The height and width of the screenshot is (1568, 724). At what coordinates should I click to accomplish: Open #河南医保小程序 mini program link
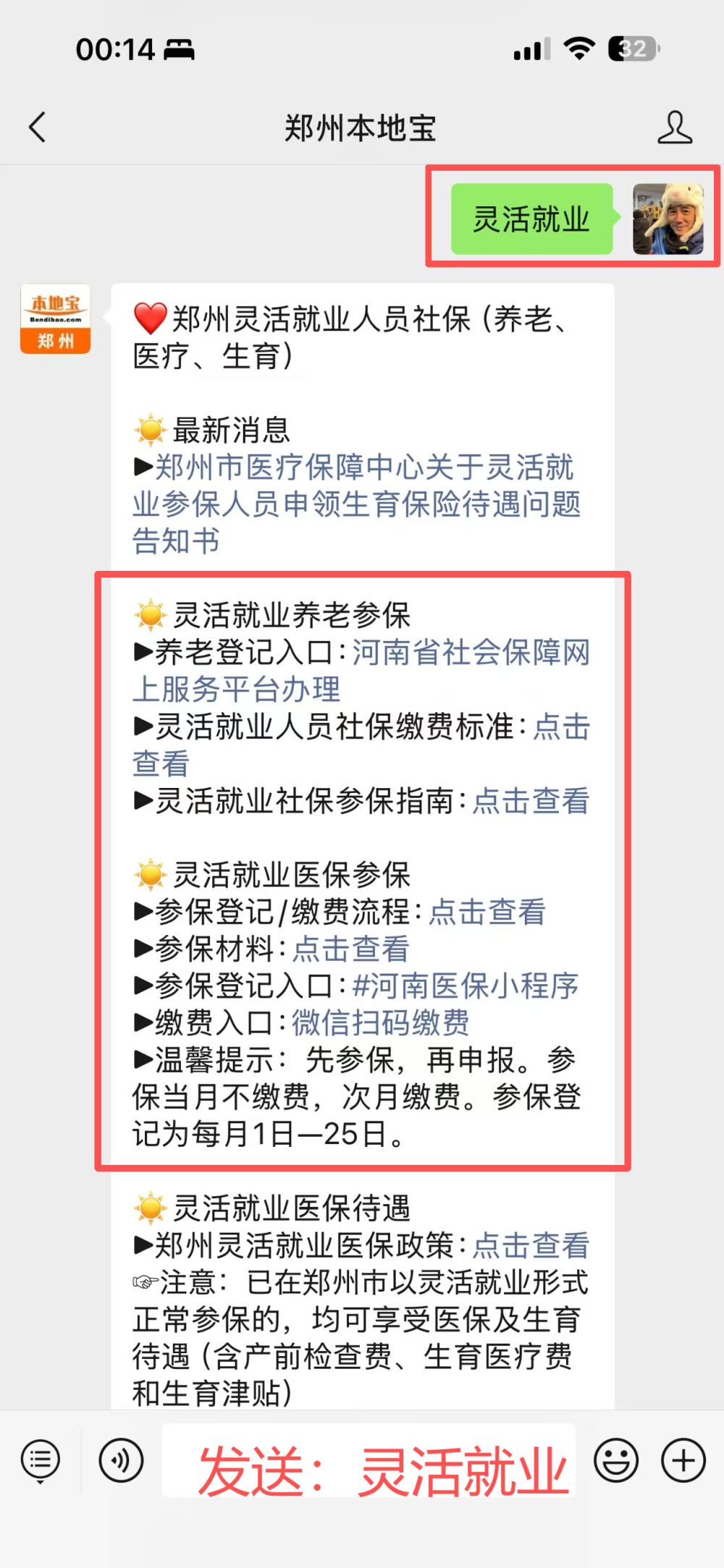467,986
